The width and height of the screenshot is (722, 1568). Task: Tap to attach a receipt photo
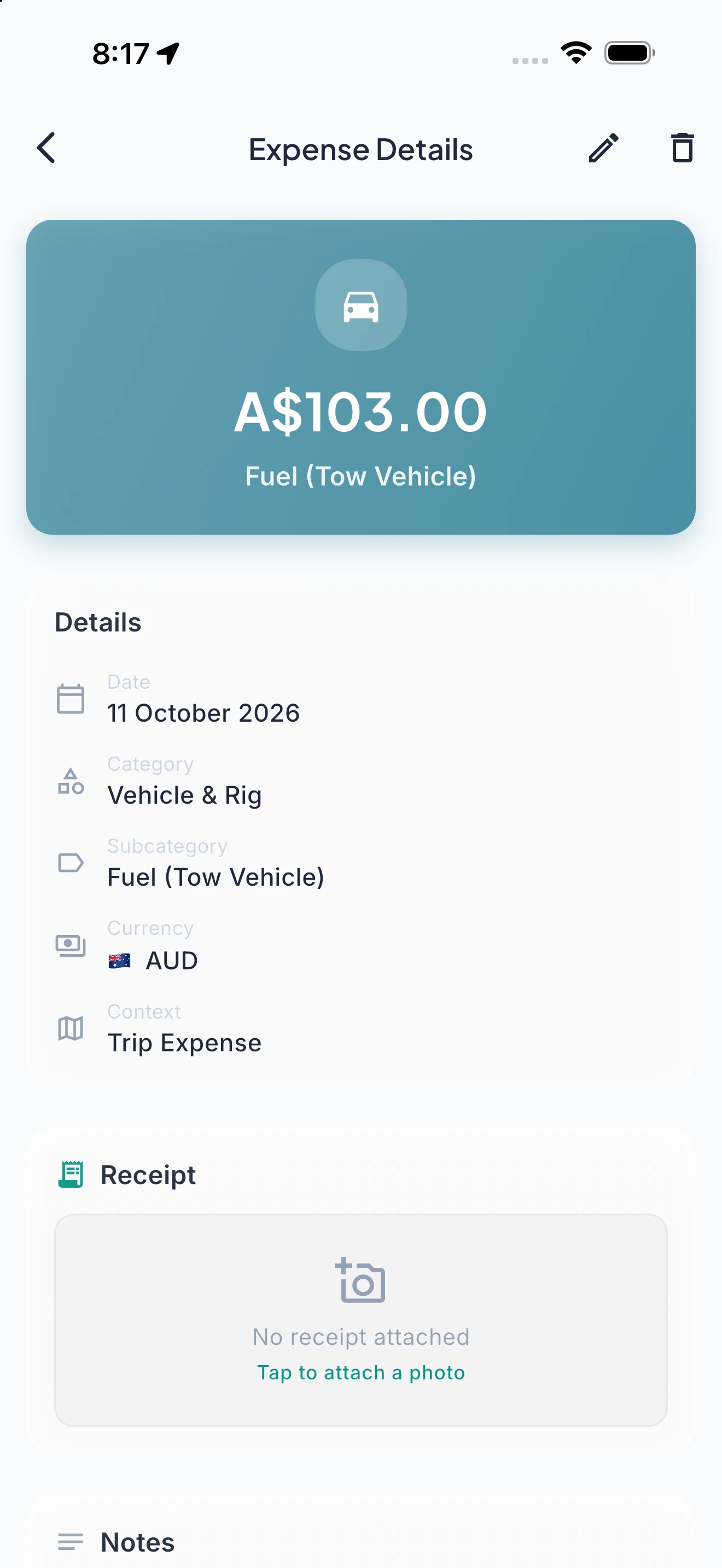pos(361,1320)
